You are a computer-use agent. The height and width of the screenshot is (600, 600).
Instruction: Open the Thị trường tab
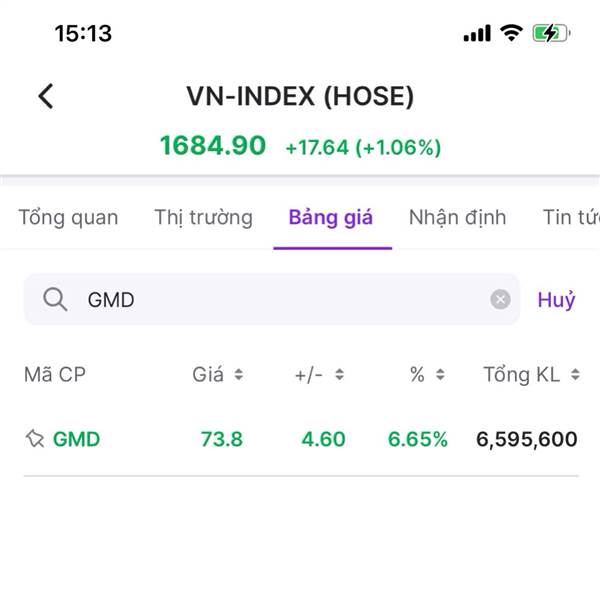(203, 218)
